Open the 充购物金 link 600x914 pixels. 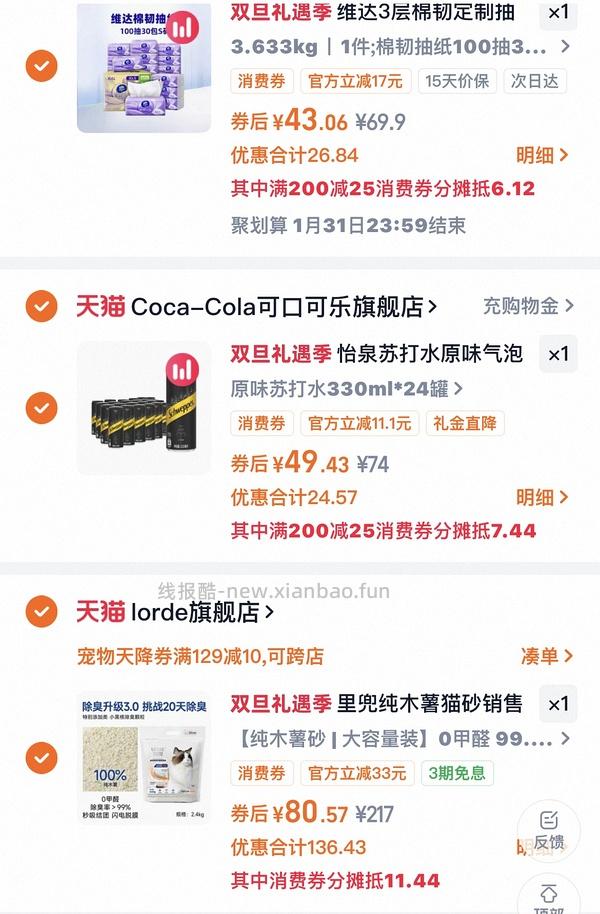click(x=528, y=306)
